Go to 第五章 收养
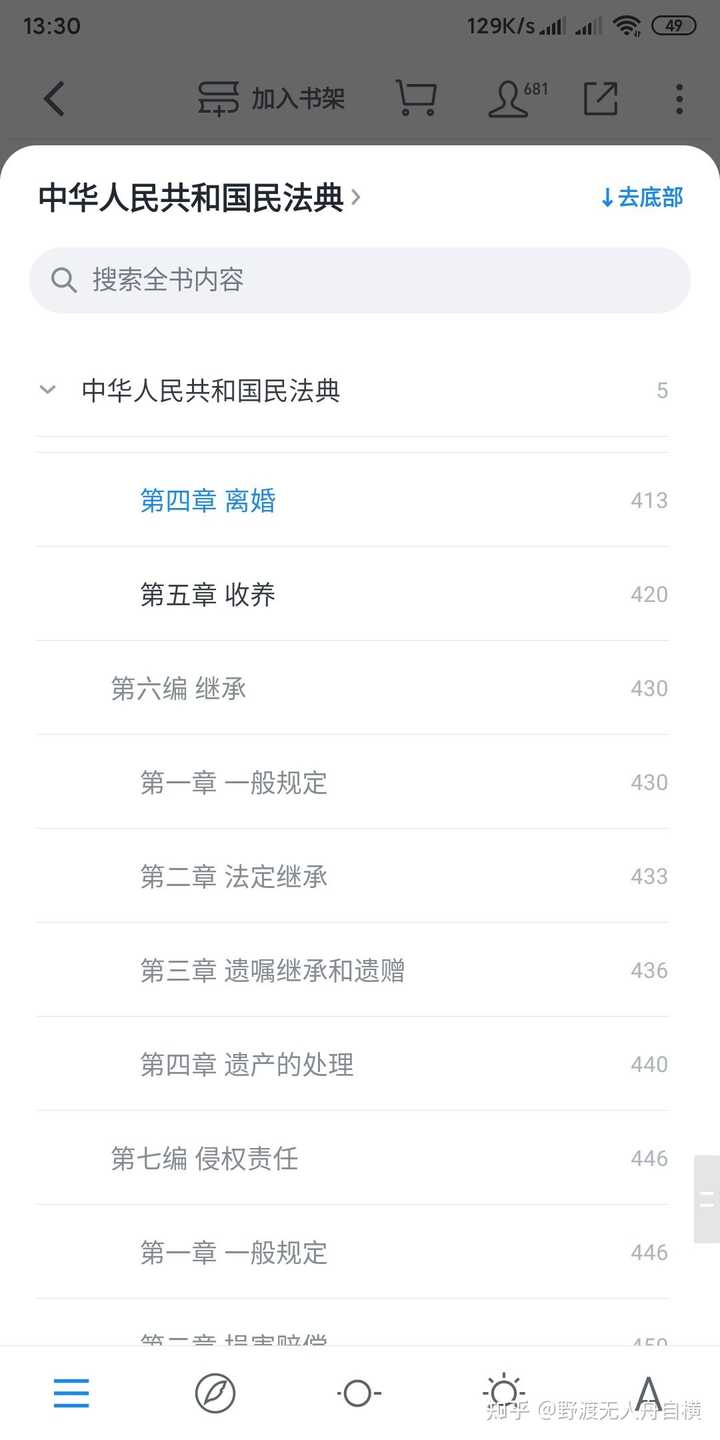The width and height of the screenshot is (720, 1440). click(208, 595)
